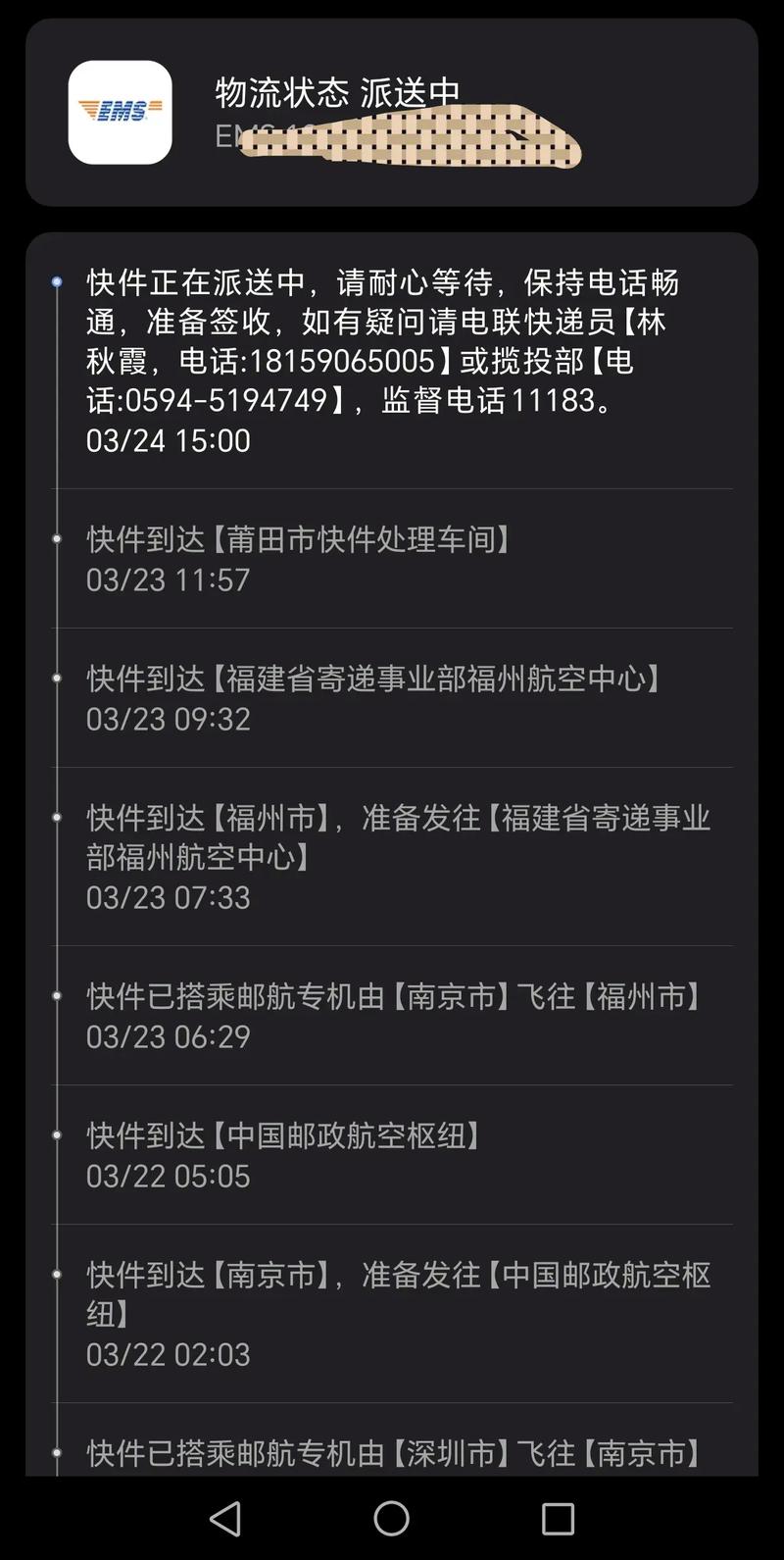This screenshot has width=784, height=1560.
Task: Select the 南京市 flying to 福州市 record
Action: 392,1015
